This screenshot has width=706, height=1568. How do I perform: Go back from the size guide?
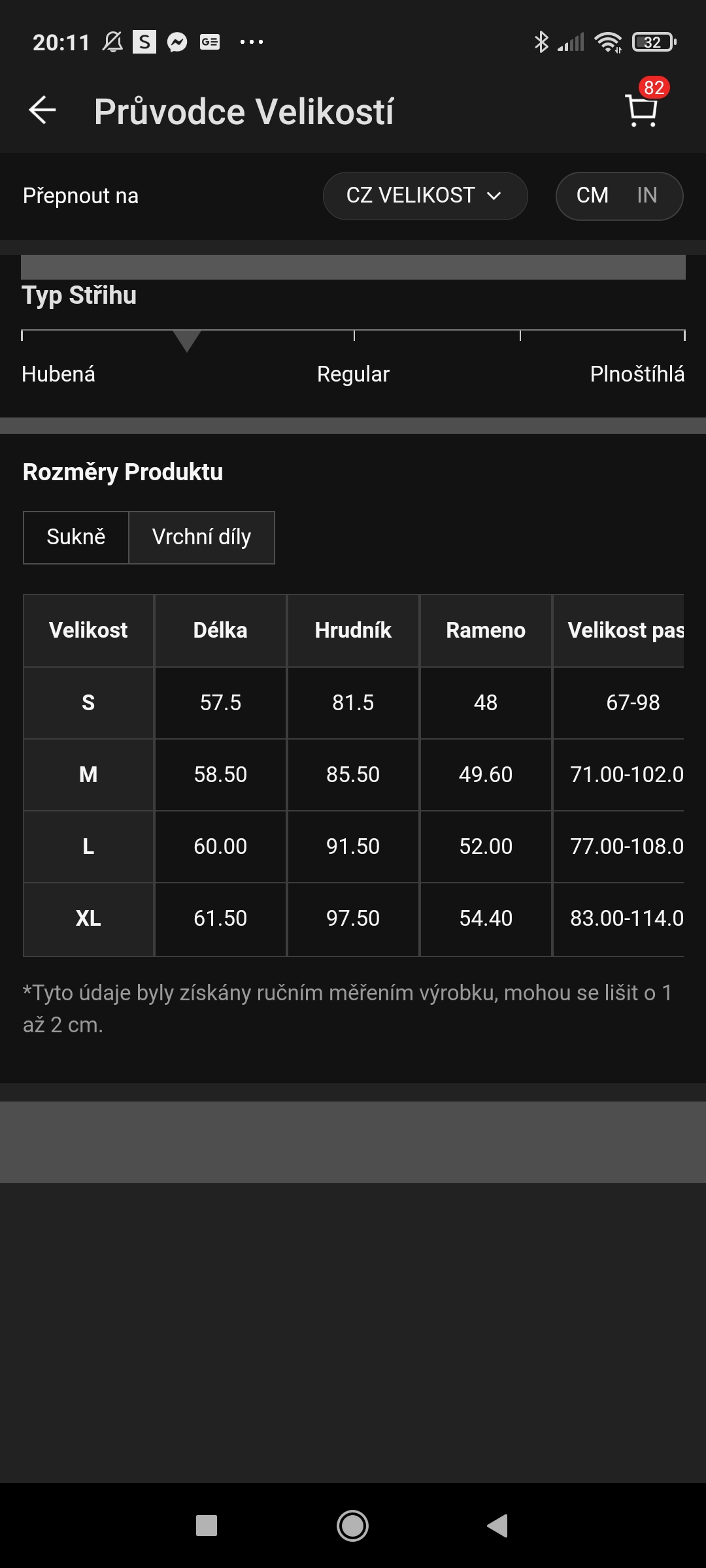point(42,110)
